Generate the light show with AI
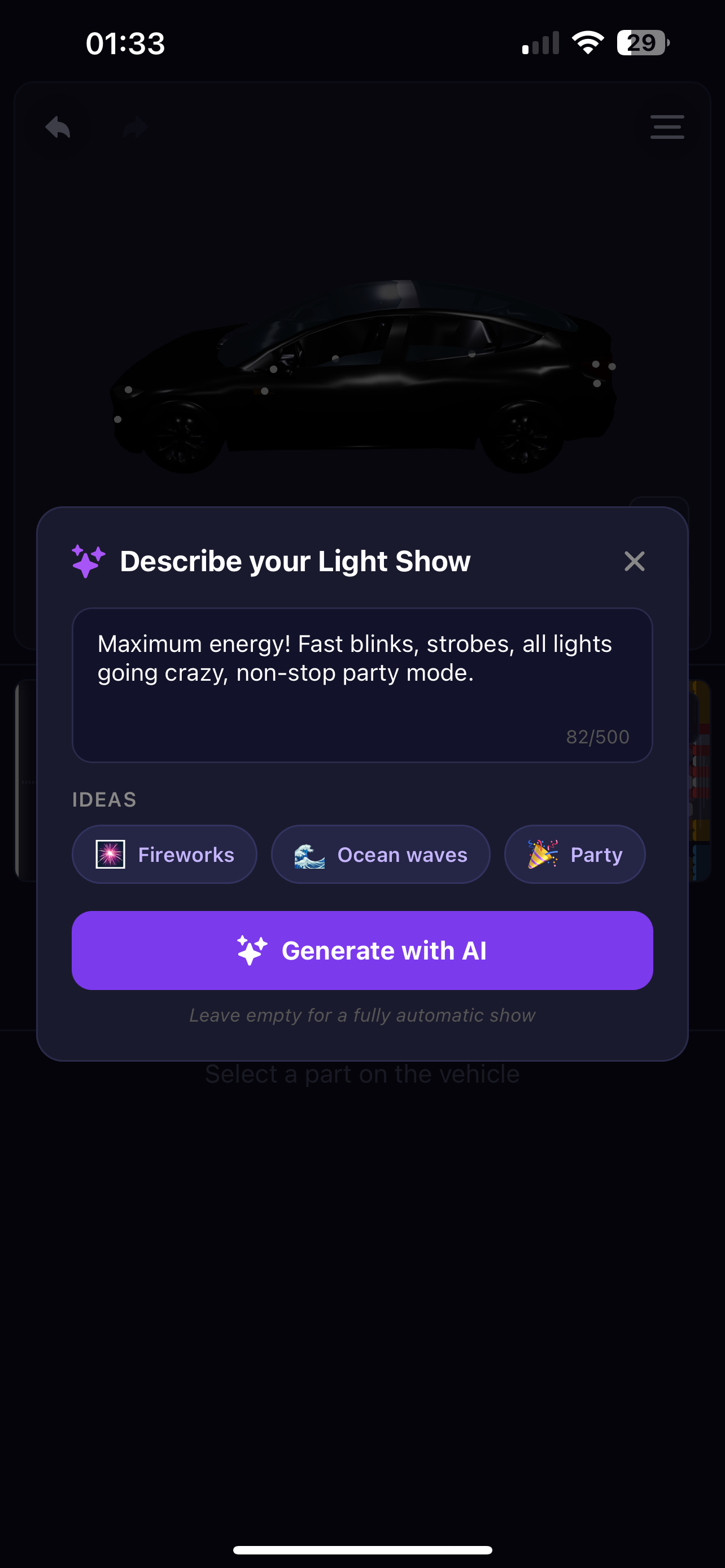The width and height of the screenshot is (725, 1568). pos(362,950)
